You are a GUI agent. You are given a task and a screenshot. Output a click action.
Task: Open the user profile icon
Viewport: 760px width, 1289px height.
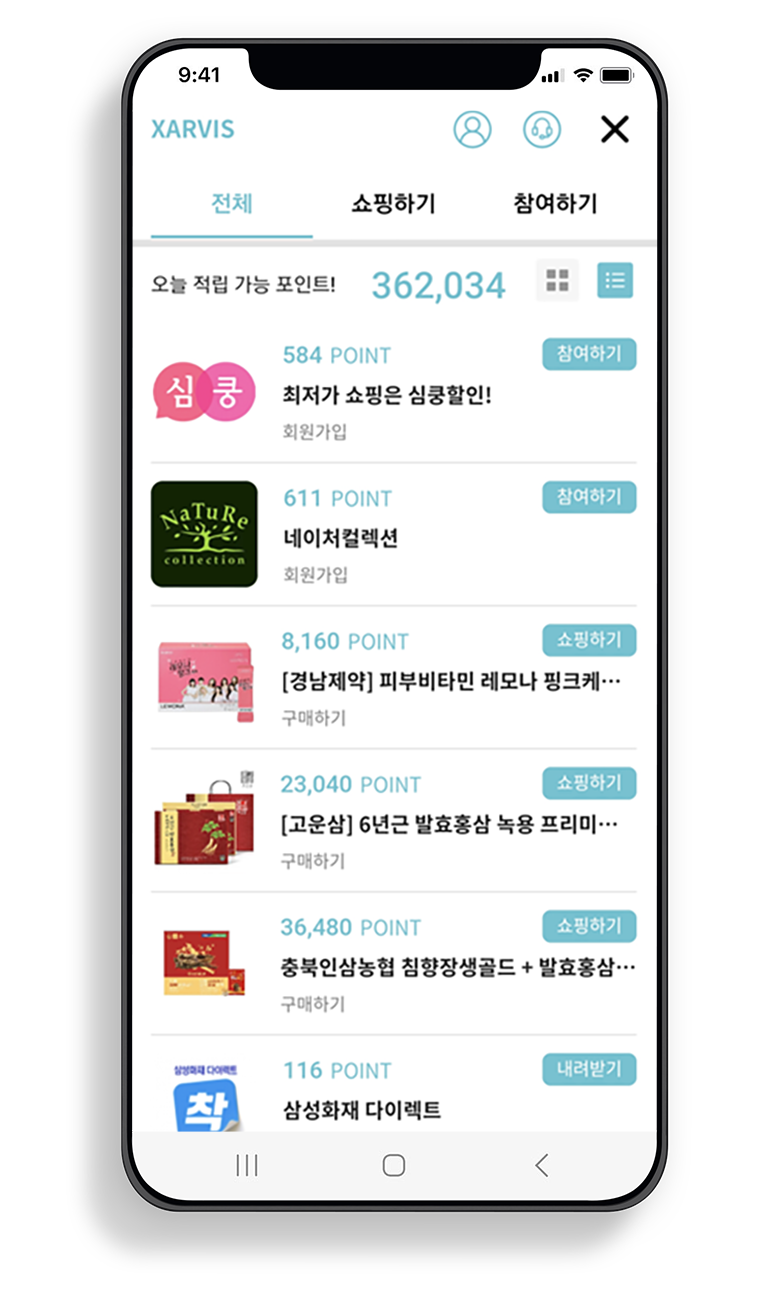(x=472, y=130)
